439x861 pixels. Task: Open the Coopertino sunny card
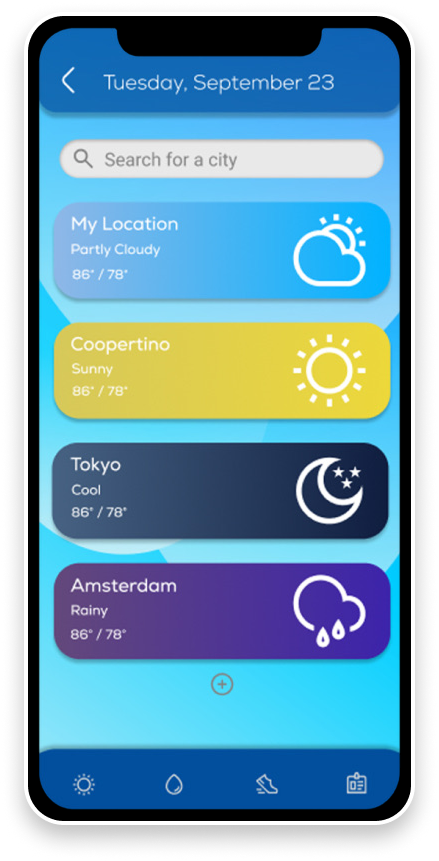tap(222, 371)
